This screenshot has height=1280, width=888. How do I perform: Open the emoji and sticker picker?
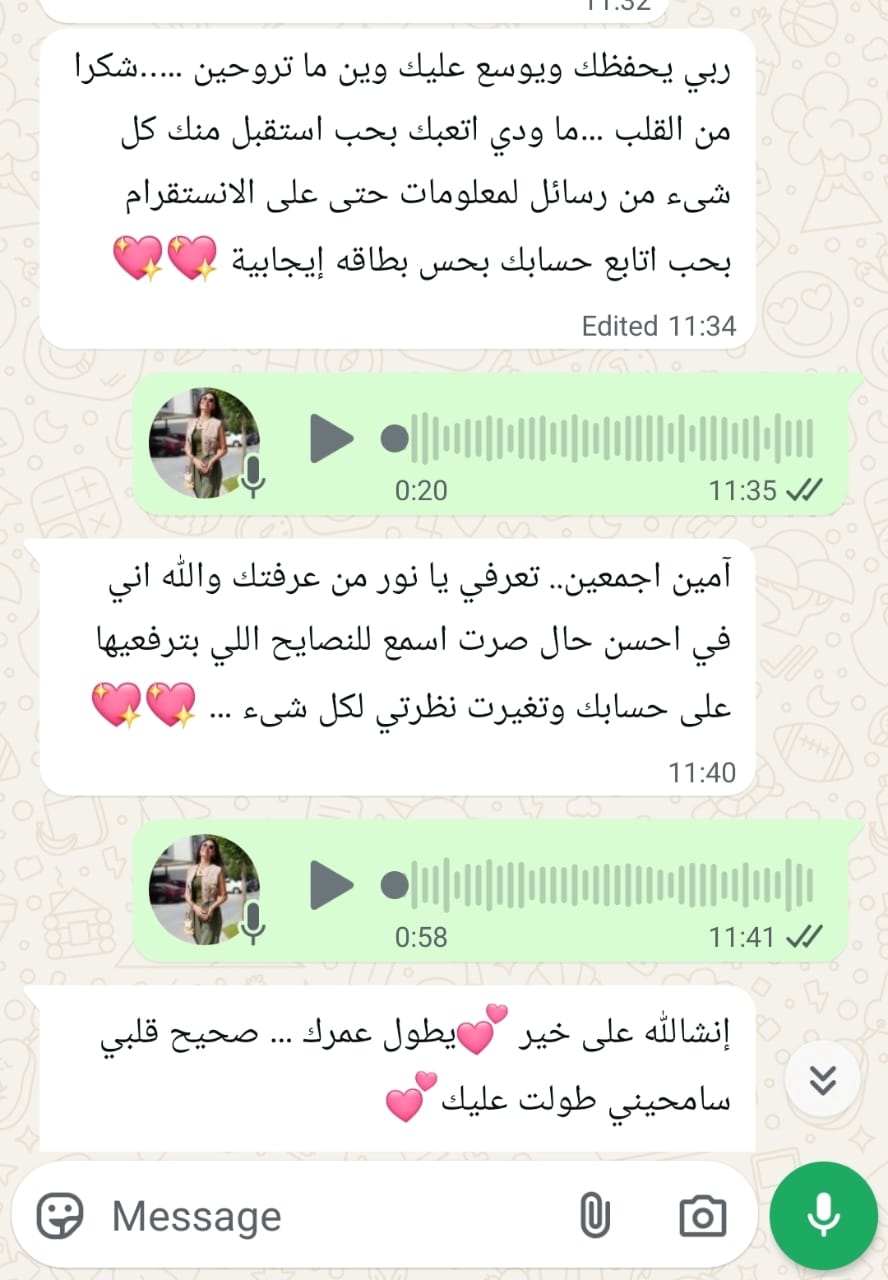pyautogui.click(x=61, y=1216)
